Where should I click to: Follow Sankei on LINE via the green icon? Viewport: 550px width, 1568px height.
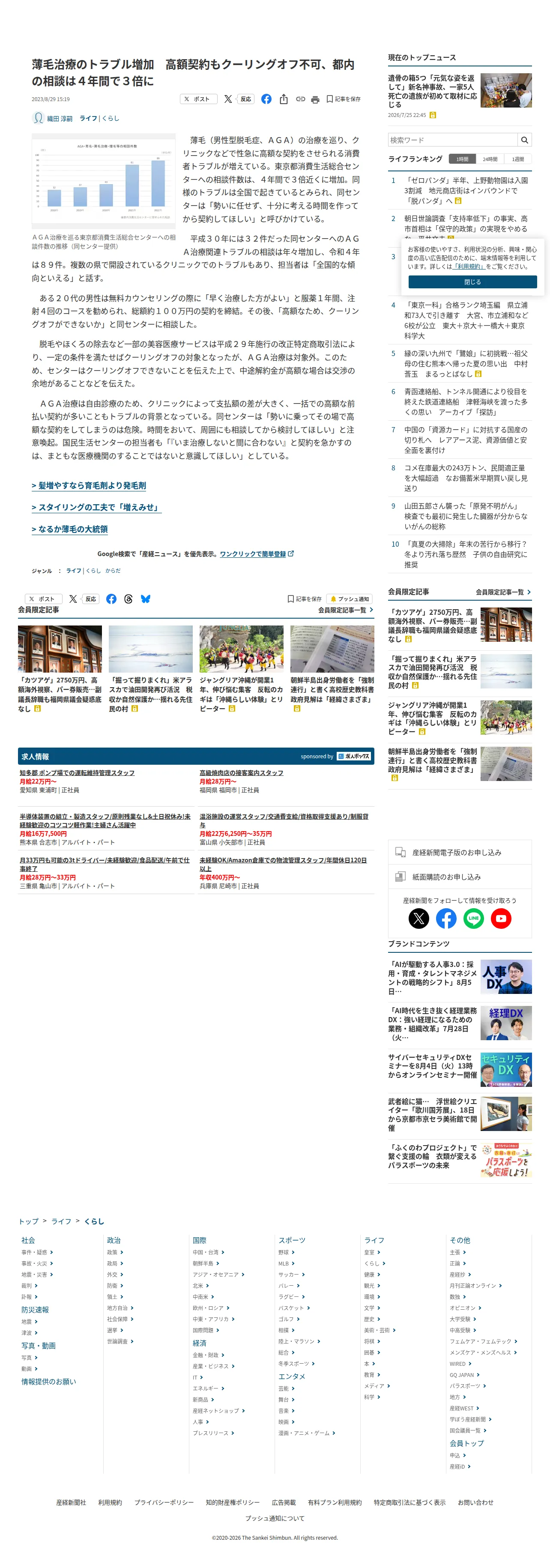(x=473, y=918)
